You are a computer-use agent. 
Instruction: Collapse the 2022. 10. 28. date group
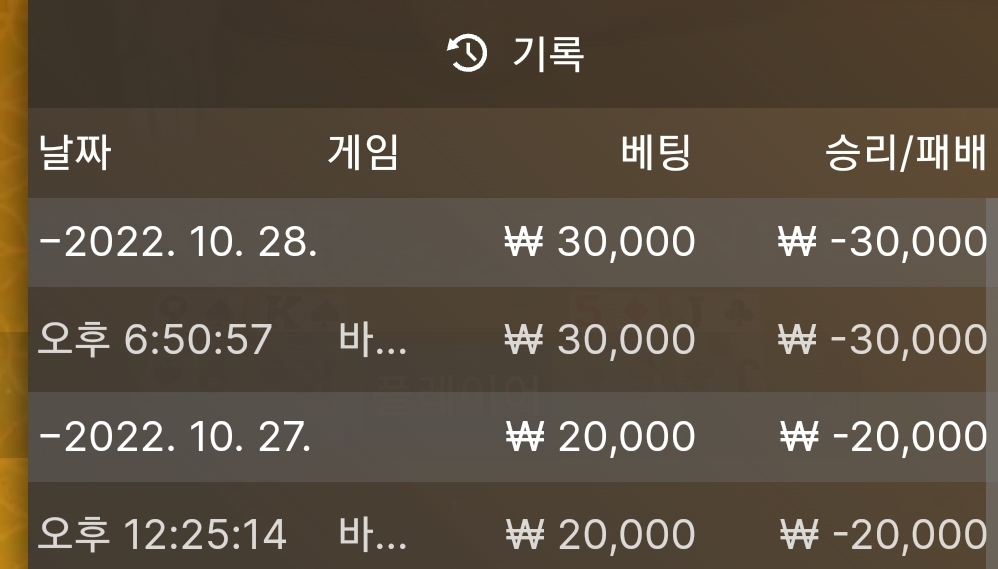[177, 243]
